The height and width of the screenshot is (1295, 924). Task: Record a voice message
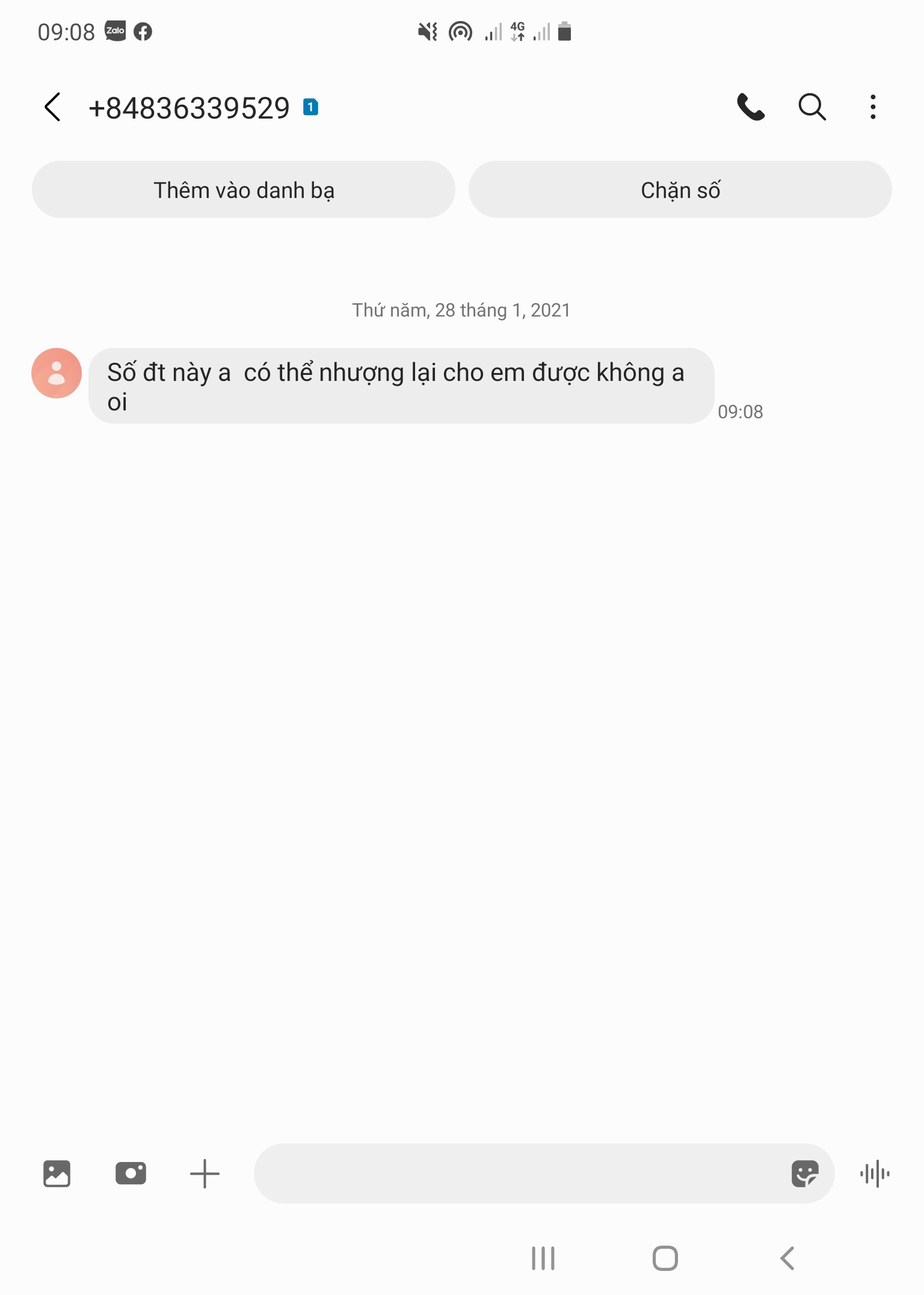point(875,1173)
